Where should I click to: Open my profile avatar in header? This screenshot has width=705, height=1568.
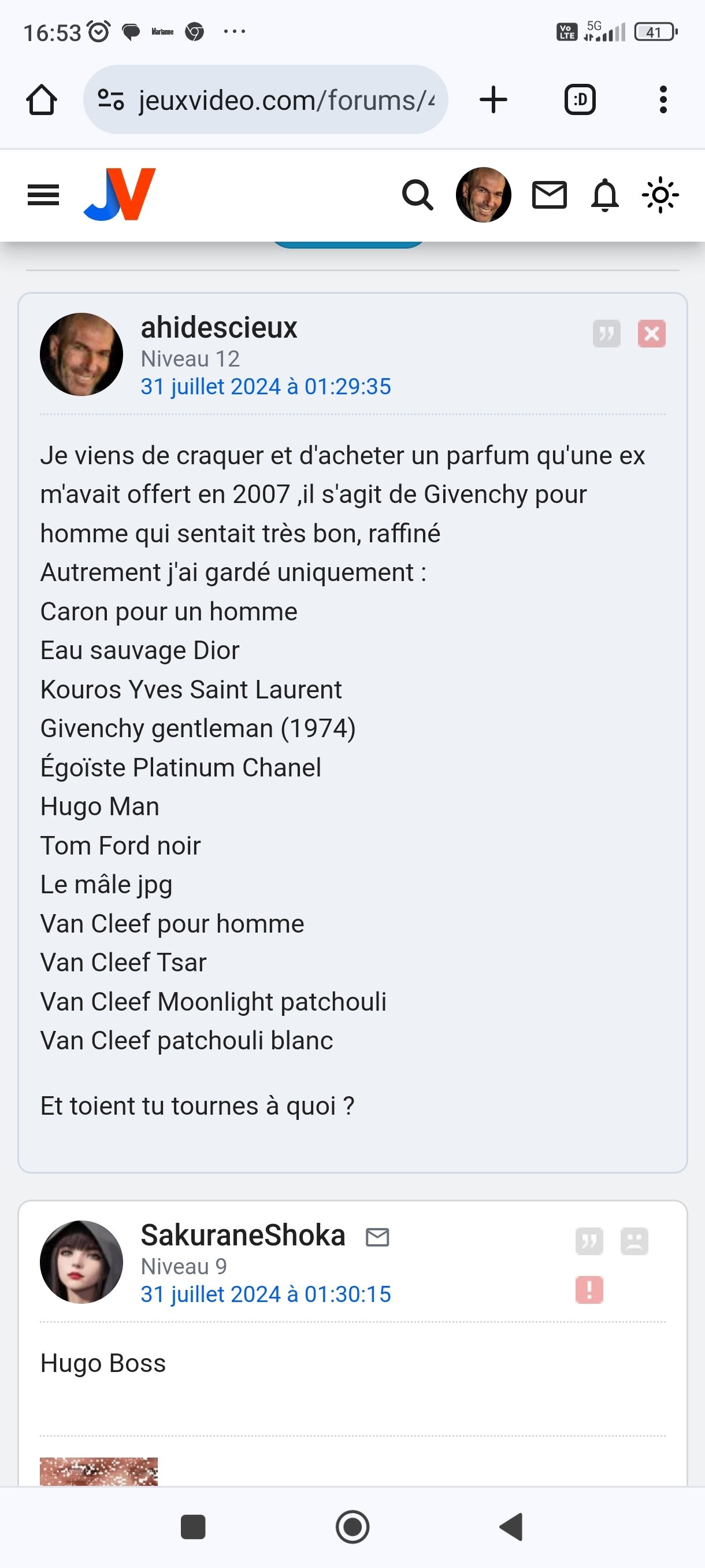click(484, 195)
